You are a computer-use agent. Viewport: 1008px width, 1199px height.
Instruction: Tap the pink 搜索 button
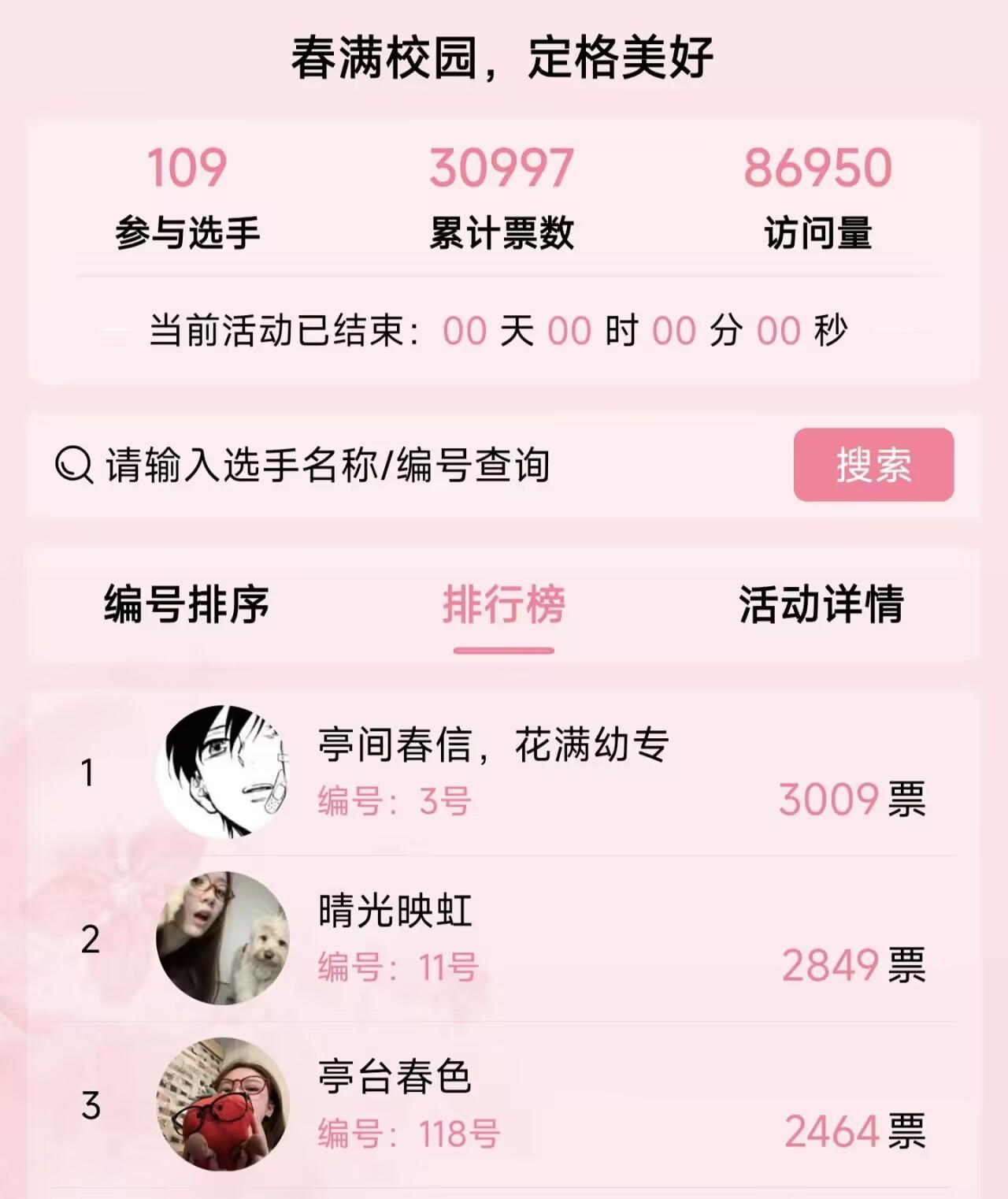(x=873, y=465)
